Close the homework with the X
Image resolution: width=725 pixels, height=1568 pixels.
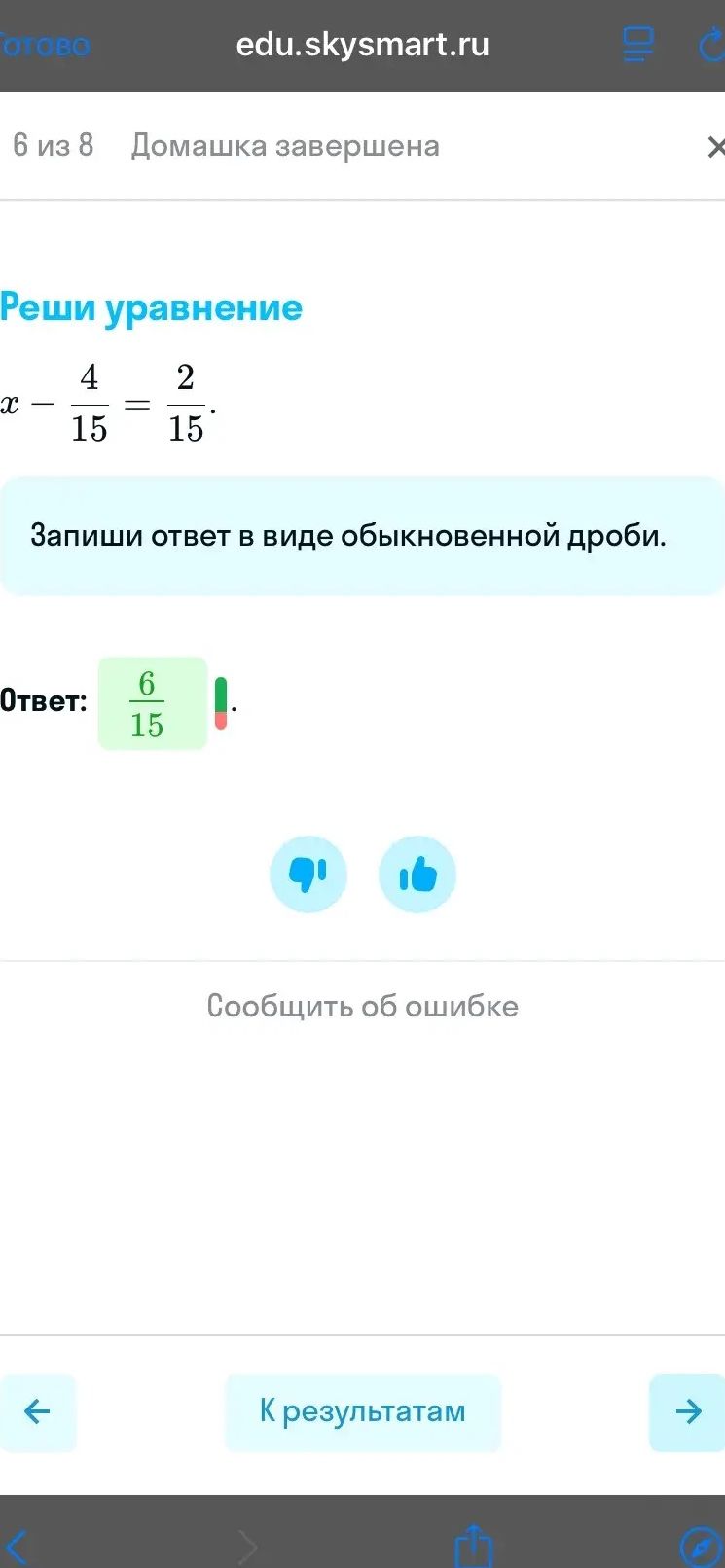click(x=715, y=147)
